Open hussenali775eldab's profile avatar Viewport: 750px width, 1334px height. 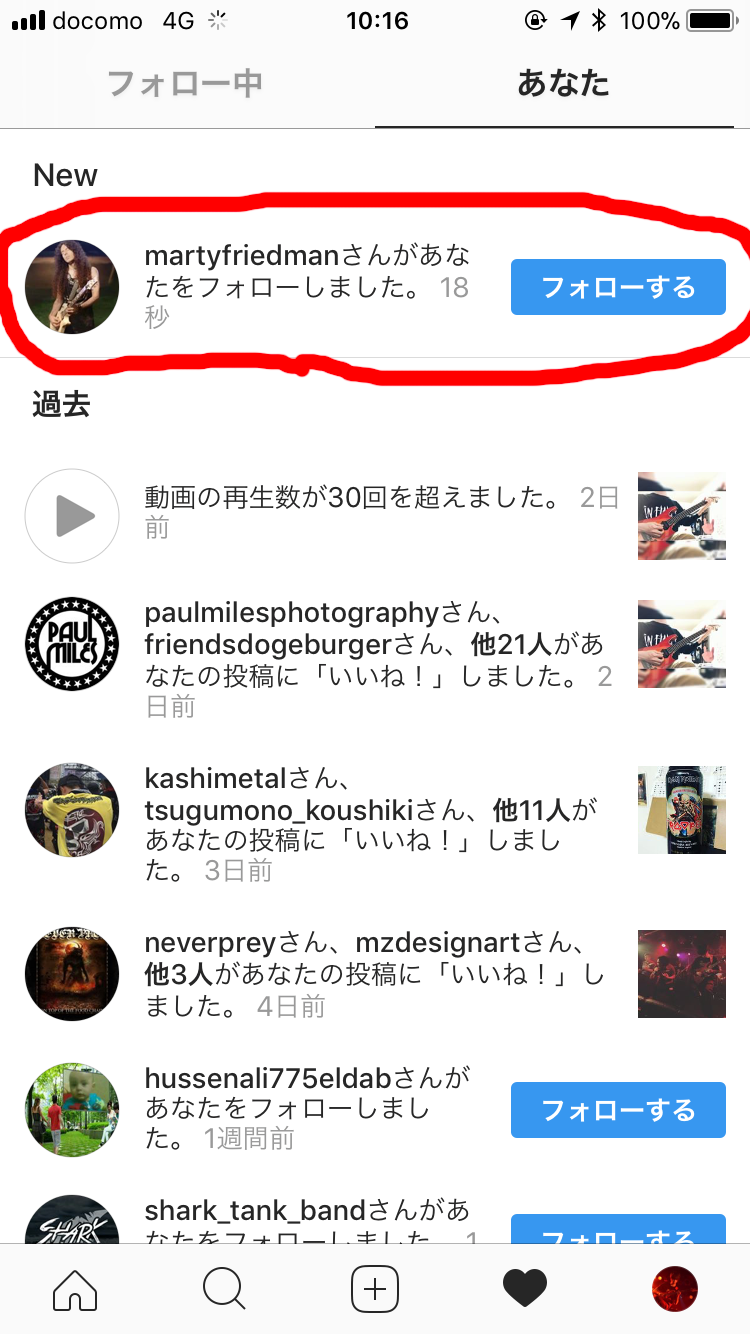[x=72, y=1110]
